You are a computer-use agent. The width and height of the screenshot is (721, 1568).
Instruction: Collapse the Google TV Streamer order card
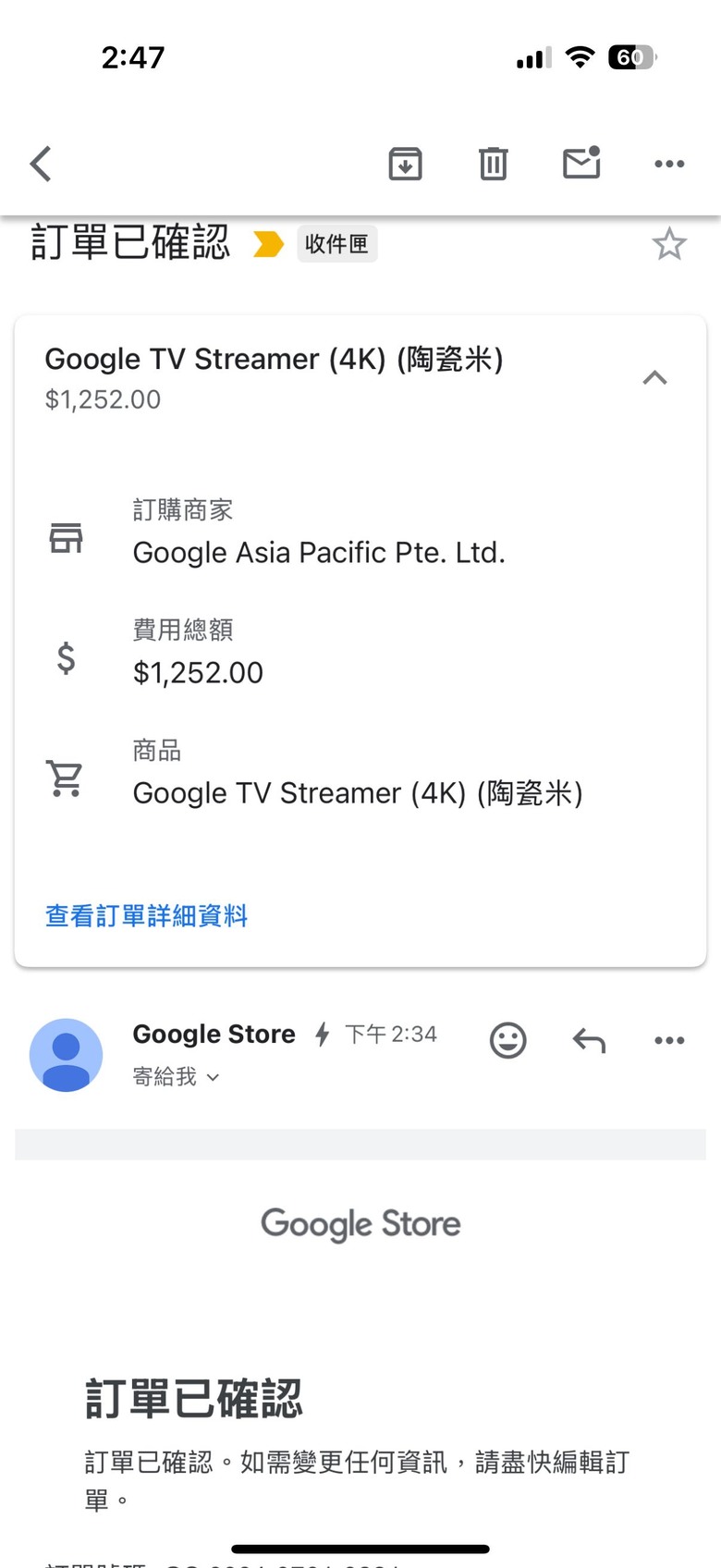(x=654, y=377)
